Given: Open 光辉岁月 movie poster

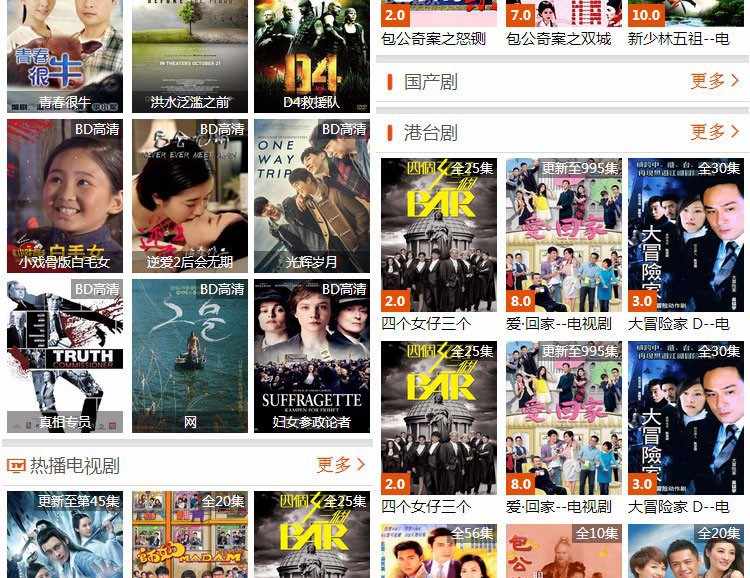Looking at the screenshot, I should [311, 195].
